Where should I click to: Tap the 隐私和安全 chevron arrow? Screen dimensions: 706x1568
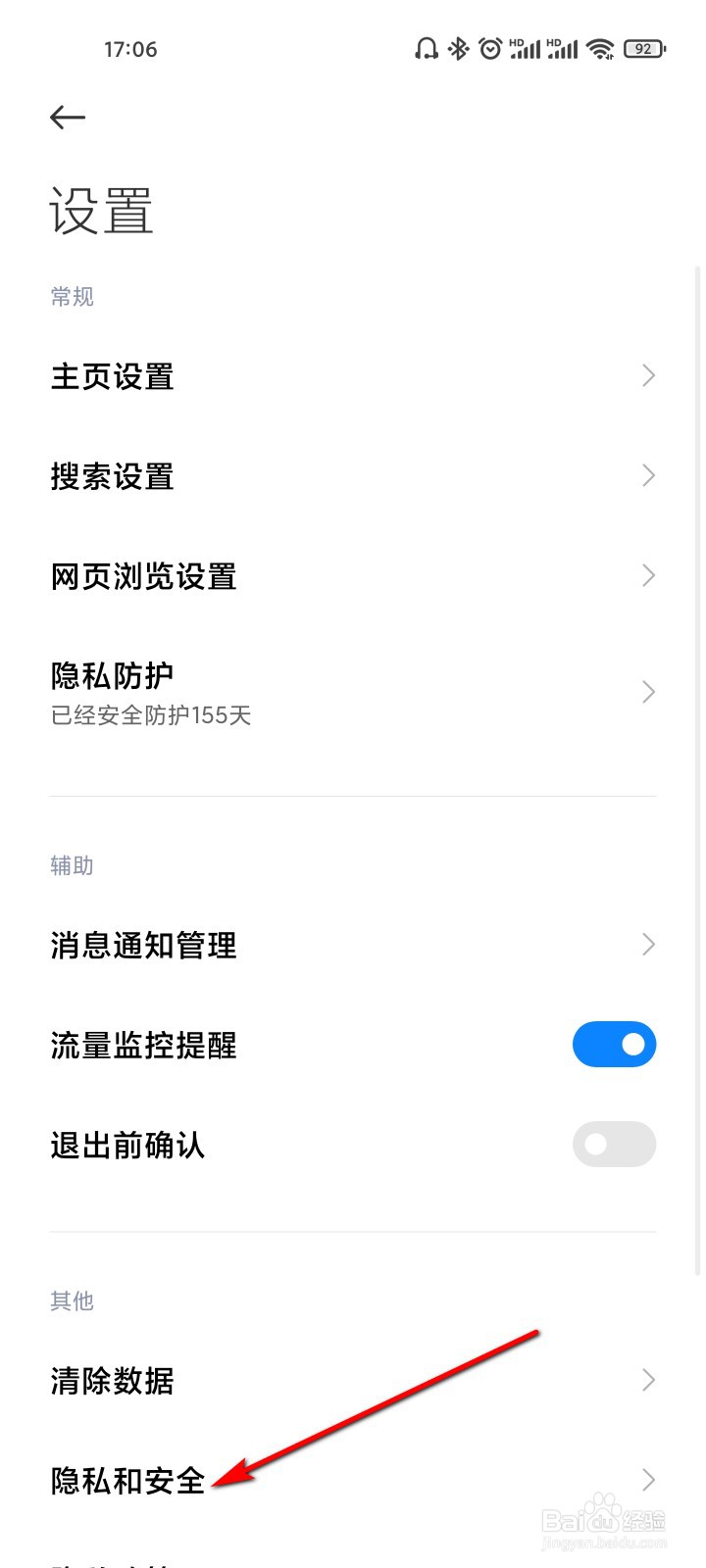tap(647, 1481)
